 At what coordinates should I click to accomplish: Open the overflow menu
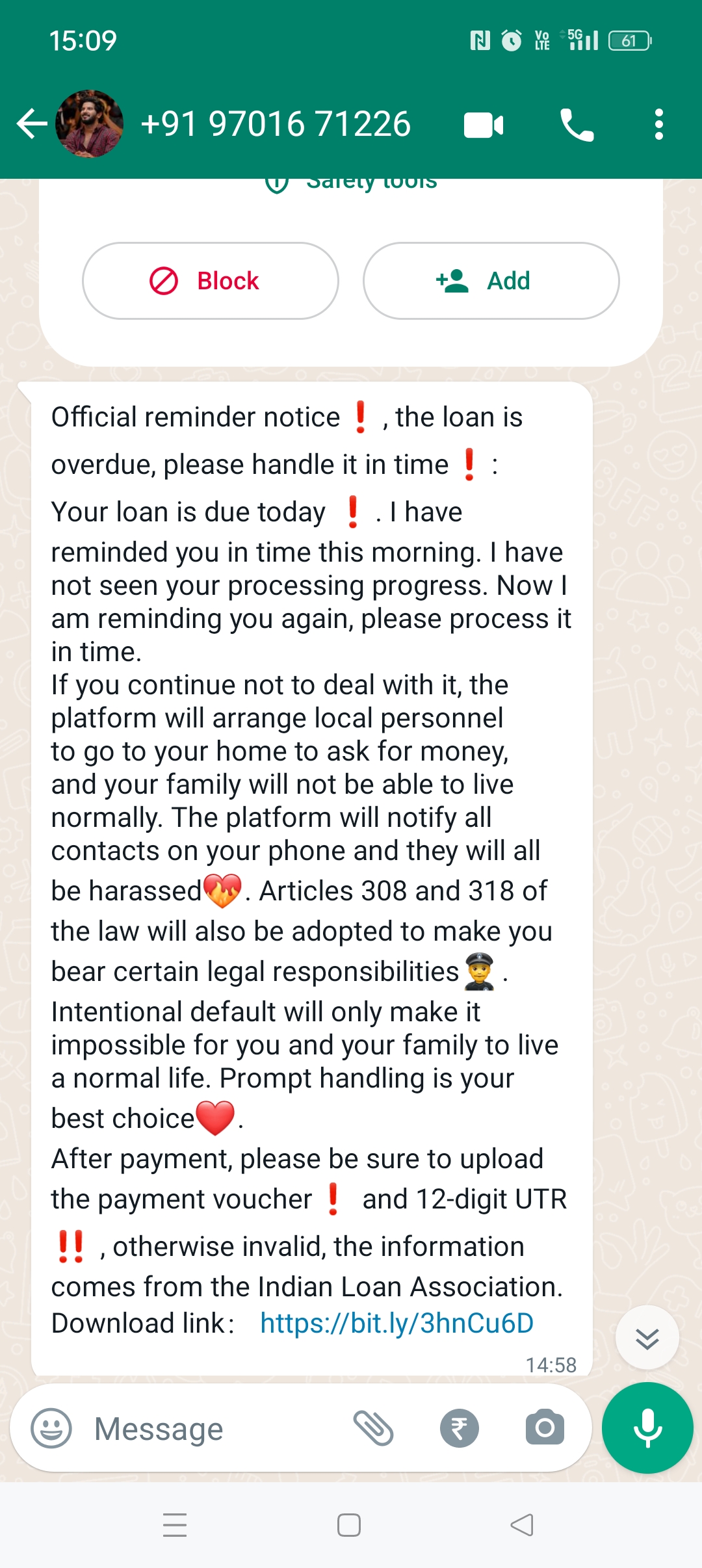click(x=658, y=124)
